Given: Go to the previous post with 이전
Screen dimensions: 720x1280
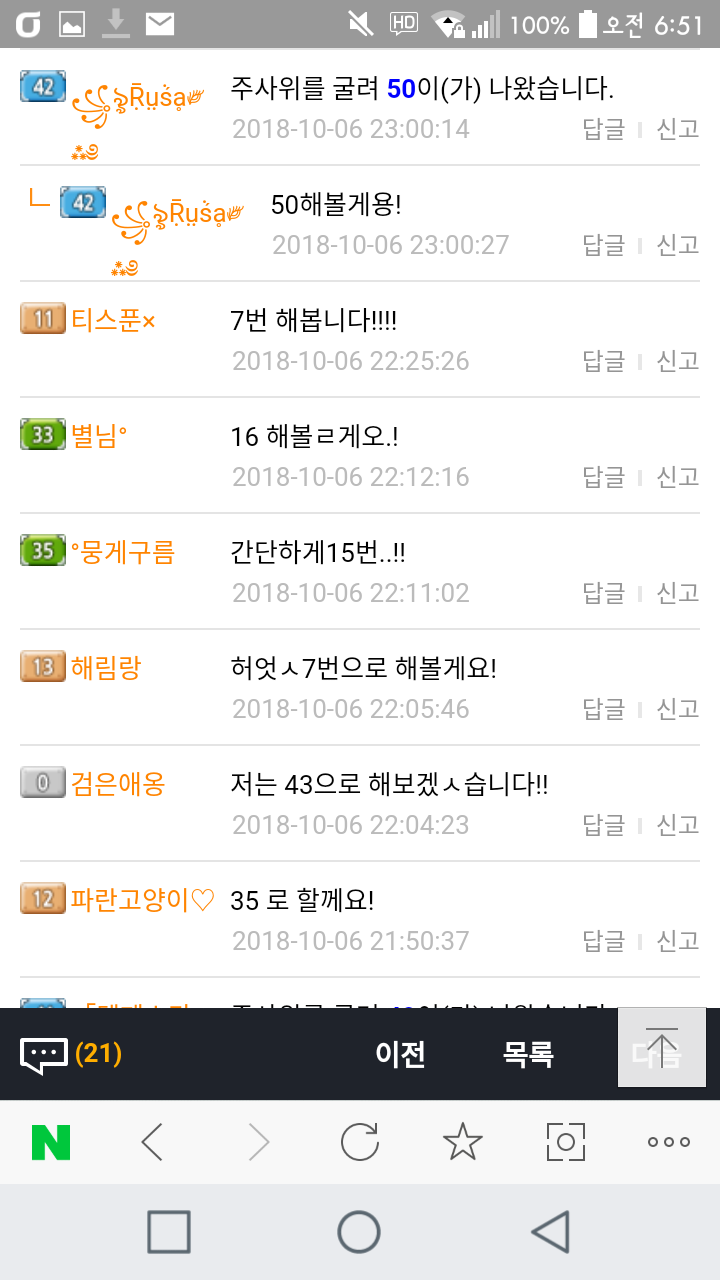Looking at the screenshot, I should 401,1054.
